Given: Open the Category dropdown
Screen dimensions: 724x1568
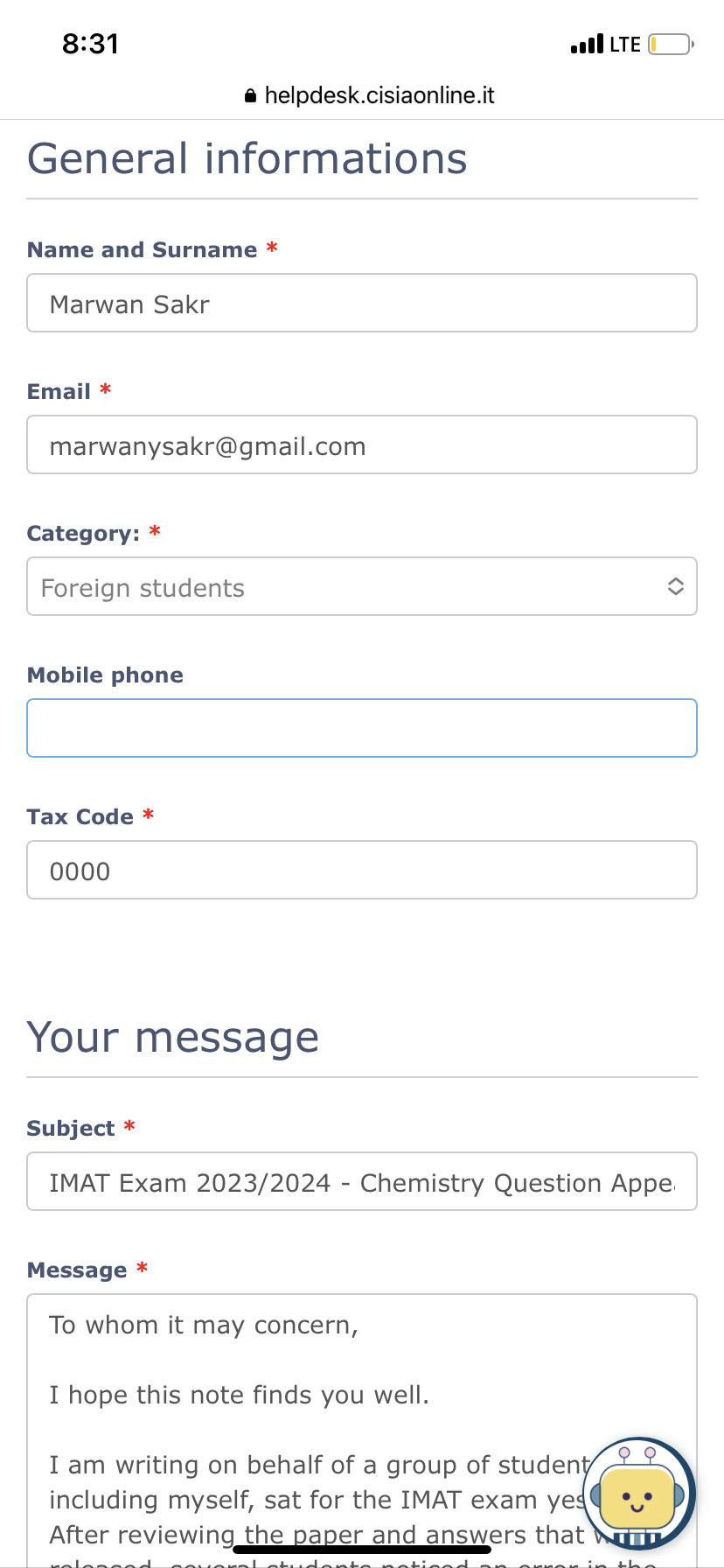Looking at the screenshot, I should pos(362,586).
